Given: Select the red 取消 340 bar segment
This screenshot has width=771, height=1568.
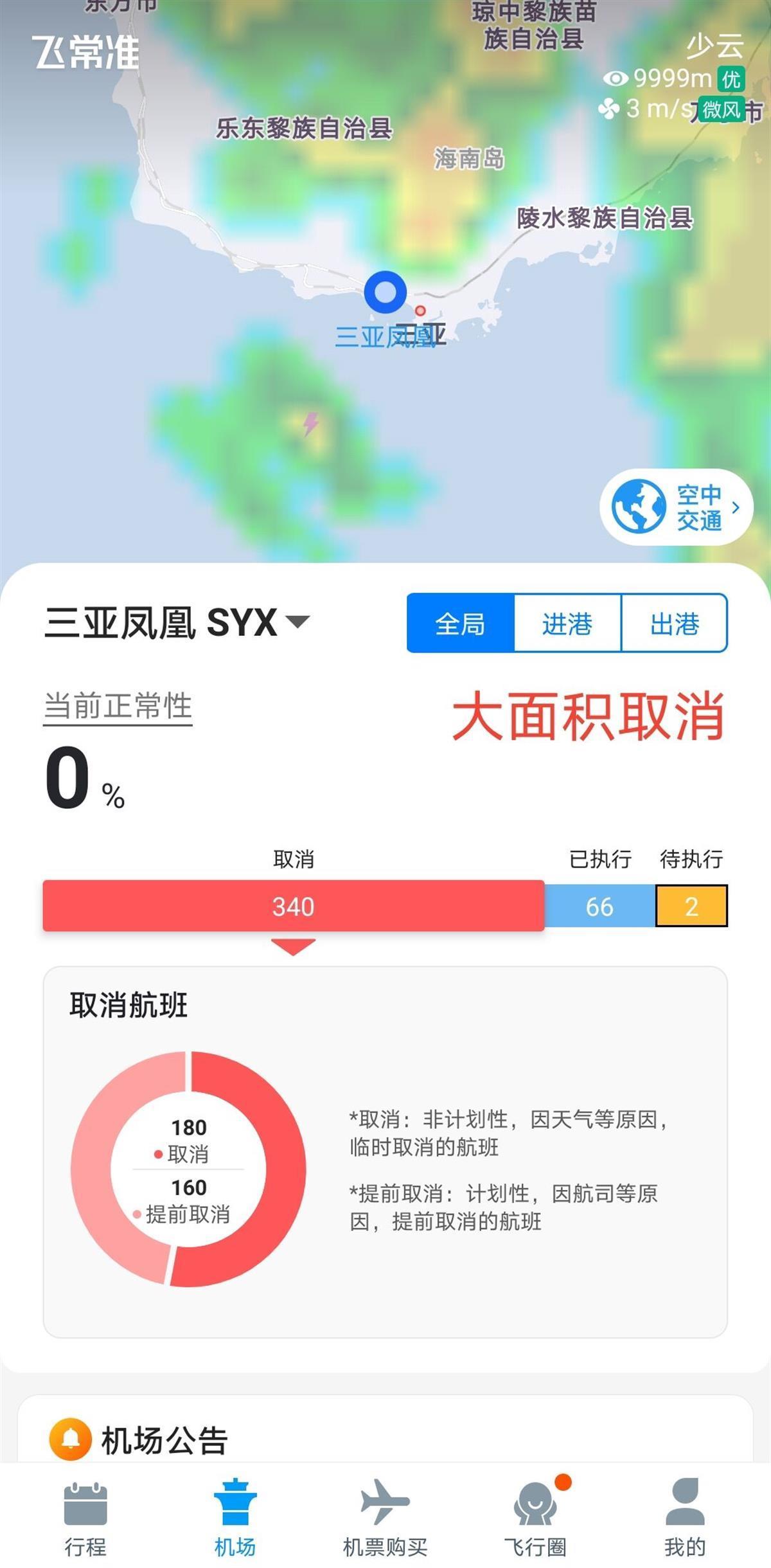Looking at the screenshot, I should (x=293, y=906).
